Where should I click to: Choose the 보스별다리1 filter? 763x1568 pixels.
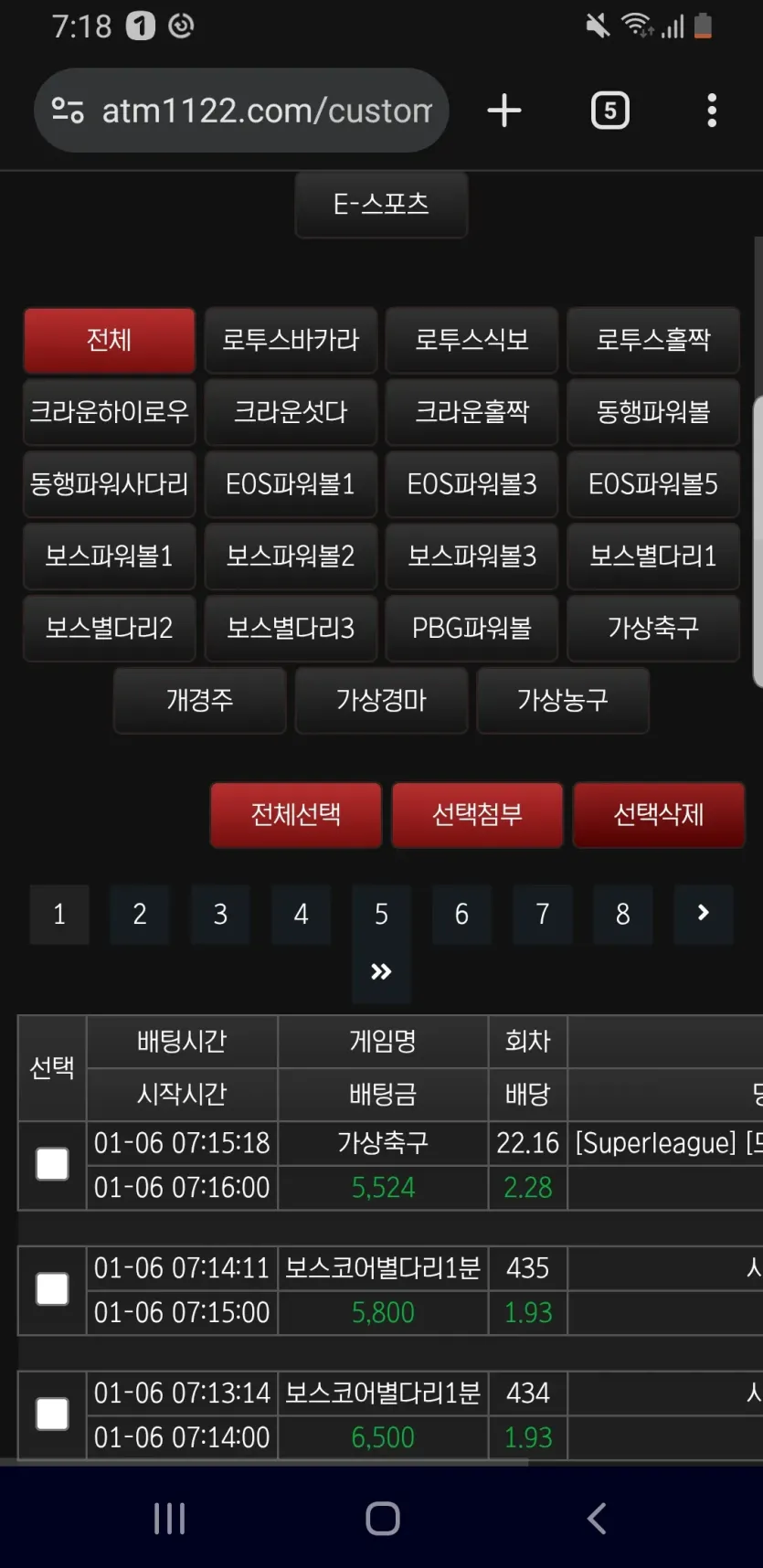coord(653,556)
